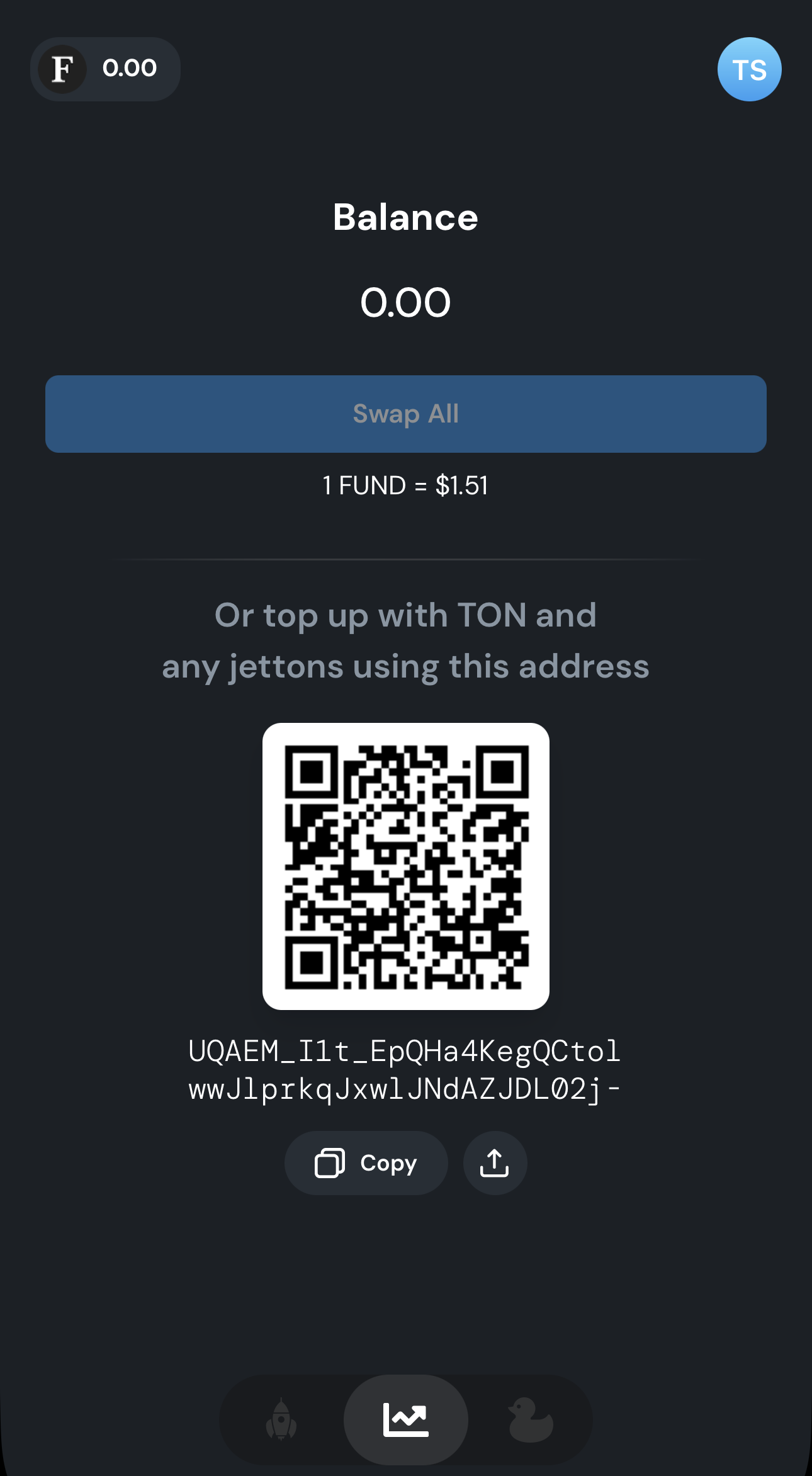This screenshot has width=812, height=1476.
Task: Click the 1 FUND = $1.51 rate text
Action: point(406,485)
